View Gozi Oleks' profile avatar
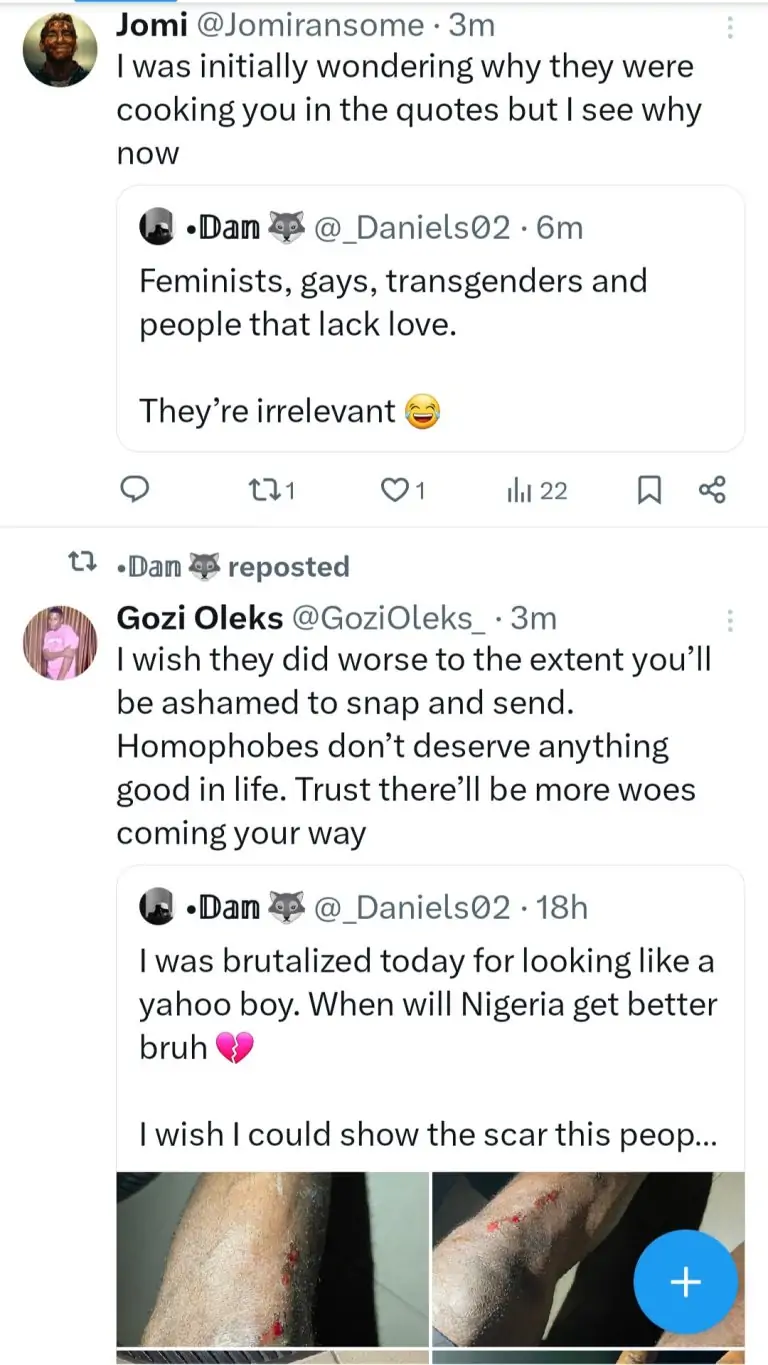Image resolution: width=768 pixels, height=1365 pixels. pos(60,643)
